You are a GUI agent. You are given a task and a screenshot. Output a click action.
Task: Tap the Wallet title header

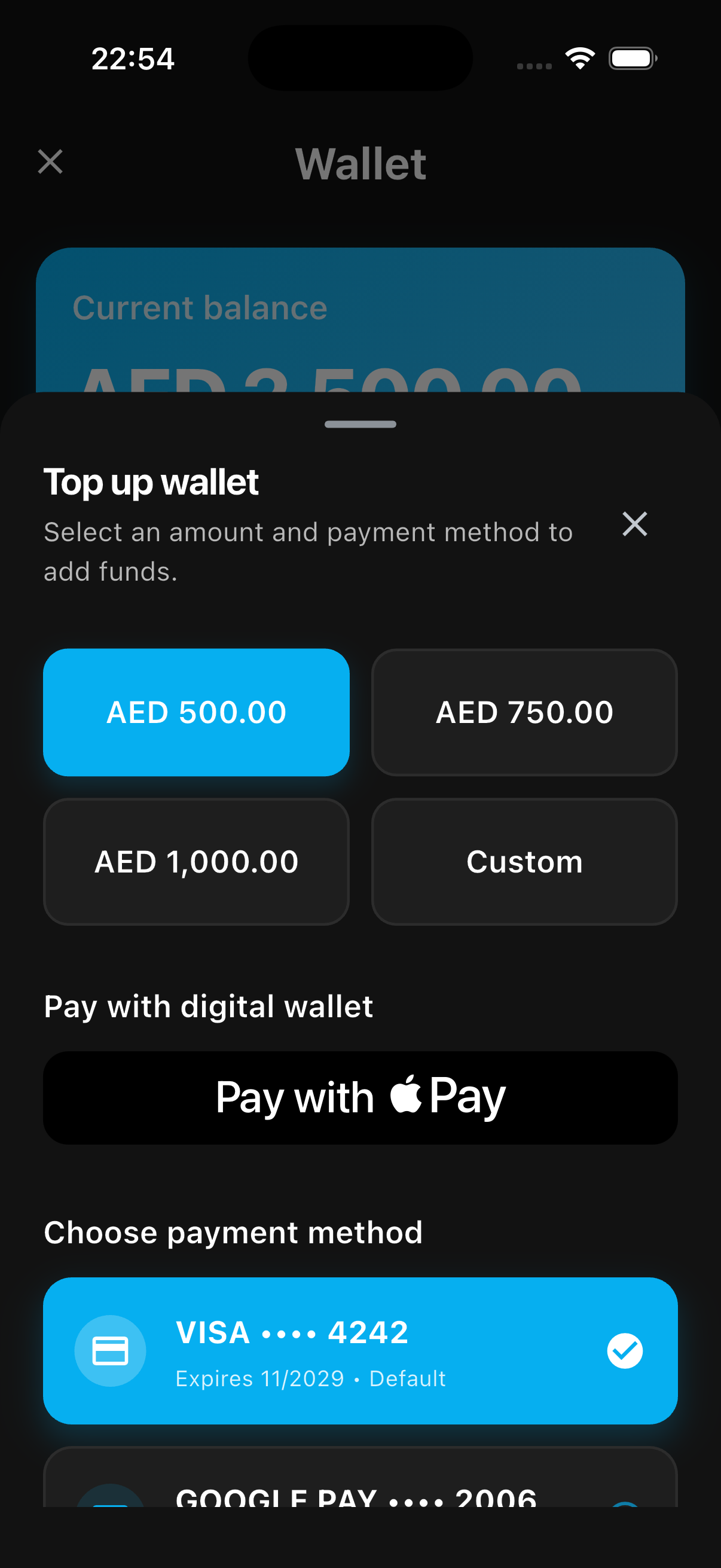[x=360, y=163]
